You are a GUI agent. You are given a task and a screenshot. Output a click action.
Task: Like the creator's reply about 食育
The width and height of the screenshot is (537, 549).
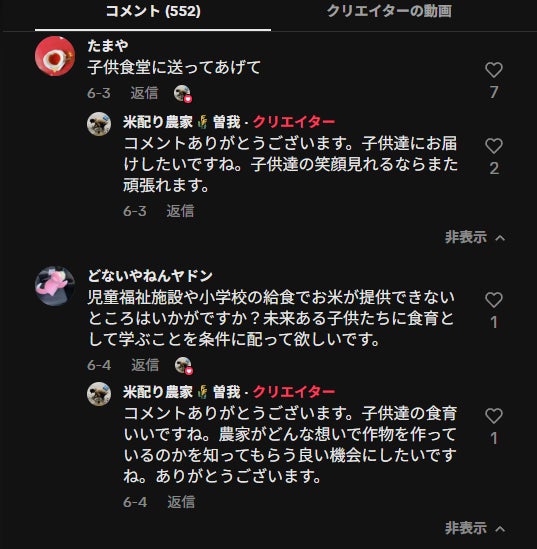pyautogui.click(x=494, y=416)
